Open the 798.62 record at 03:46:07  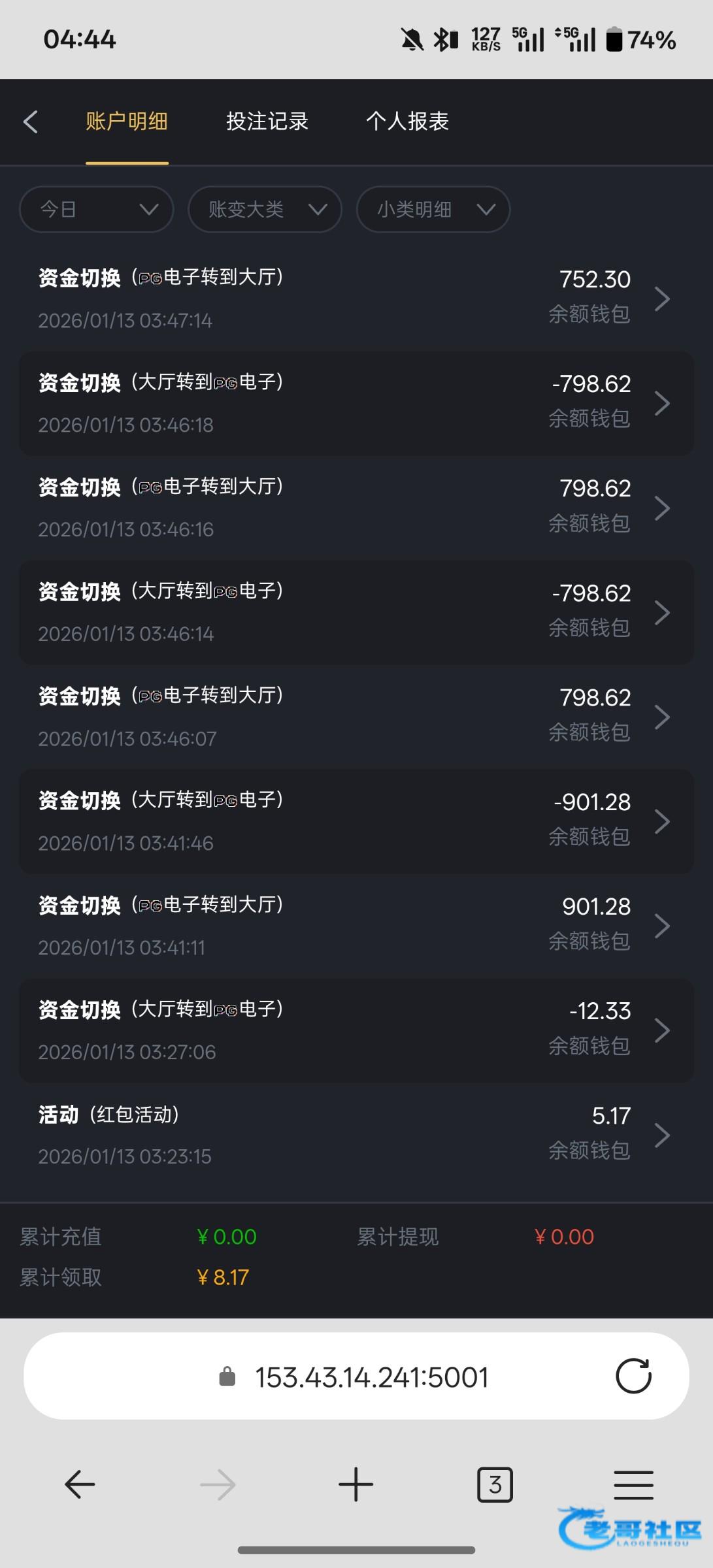click(x=356, y=717)
